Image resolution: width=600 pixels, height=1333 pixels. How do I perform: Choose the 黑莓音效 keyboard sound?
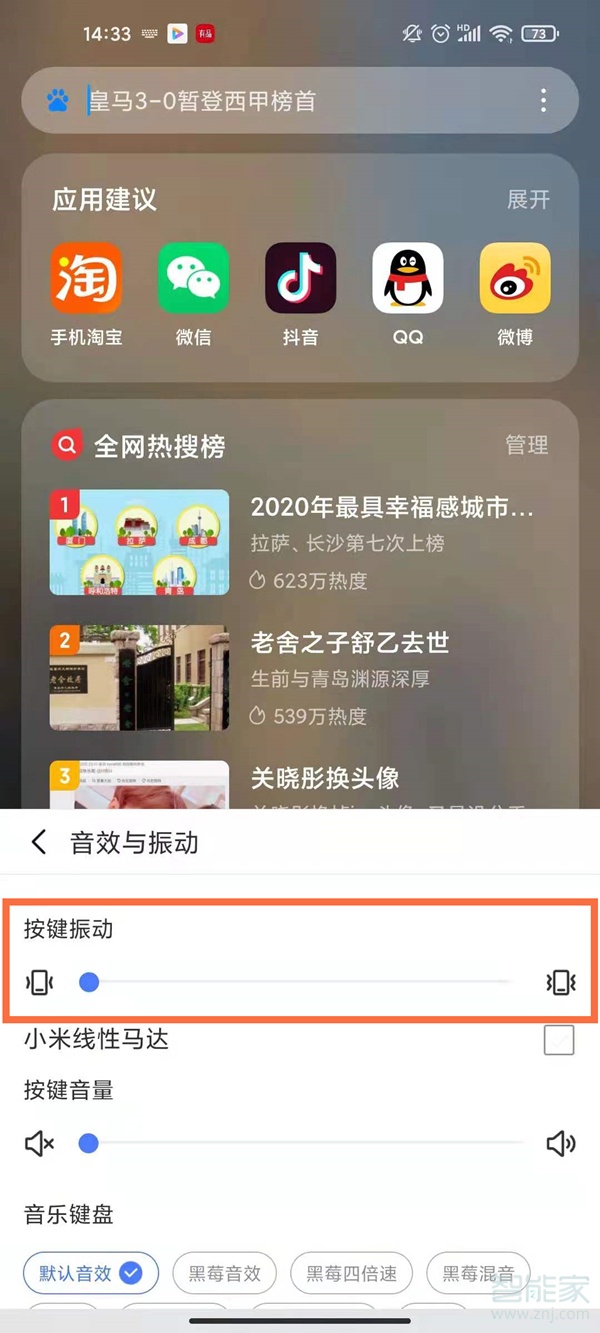coord(224,1273)
